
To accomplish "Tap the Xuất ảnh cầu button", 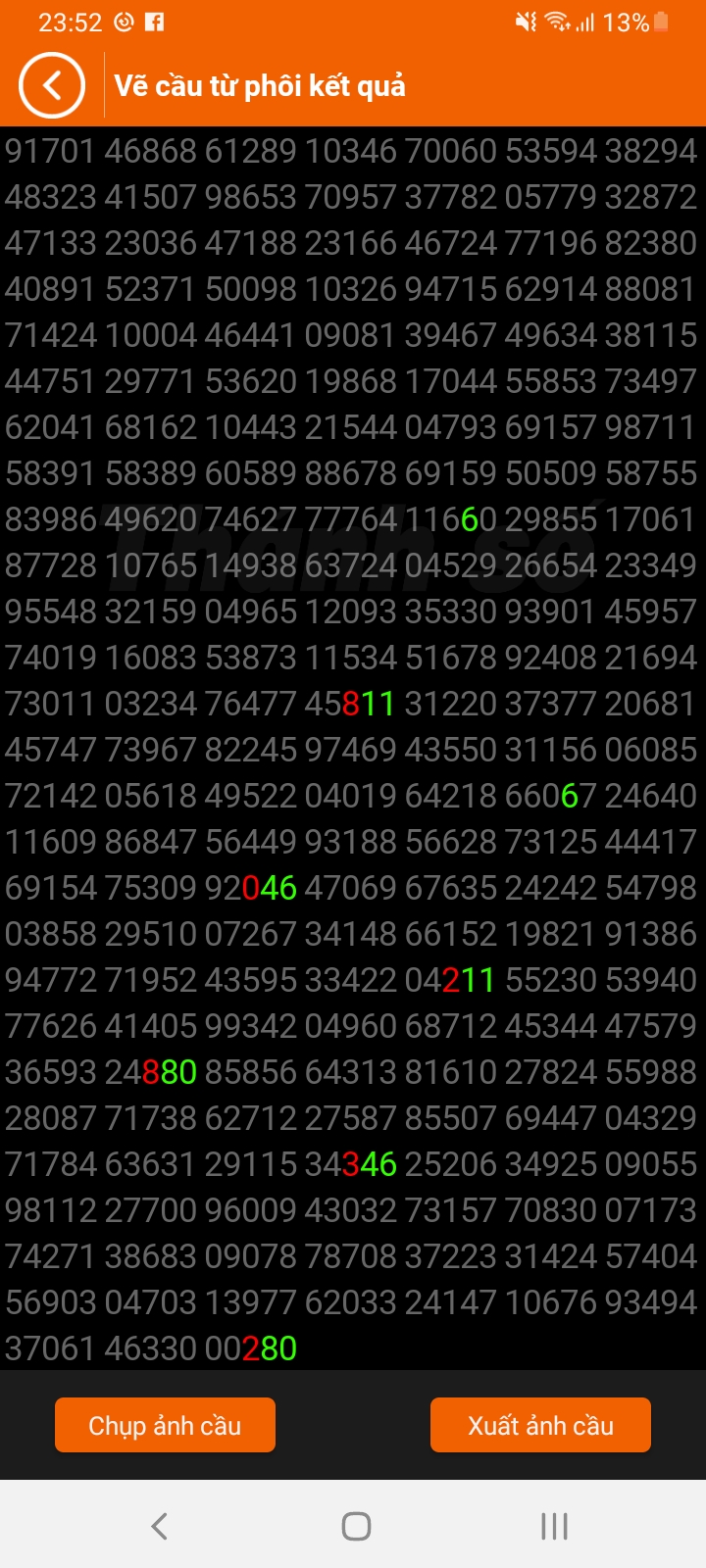I will pos(540,1425).
